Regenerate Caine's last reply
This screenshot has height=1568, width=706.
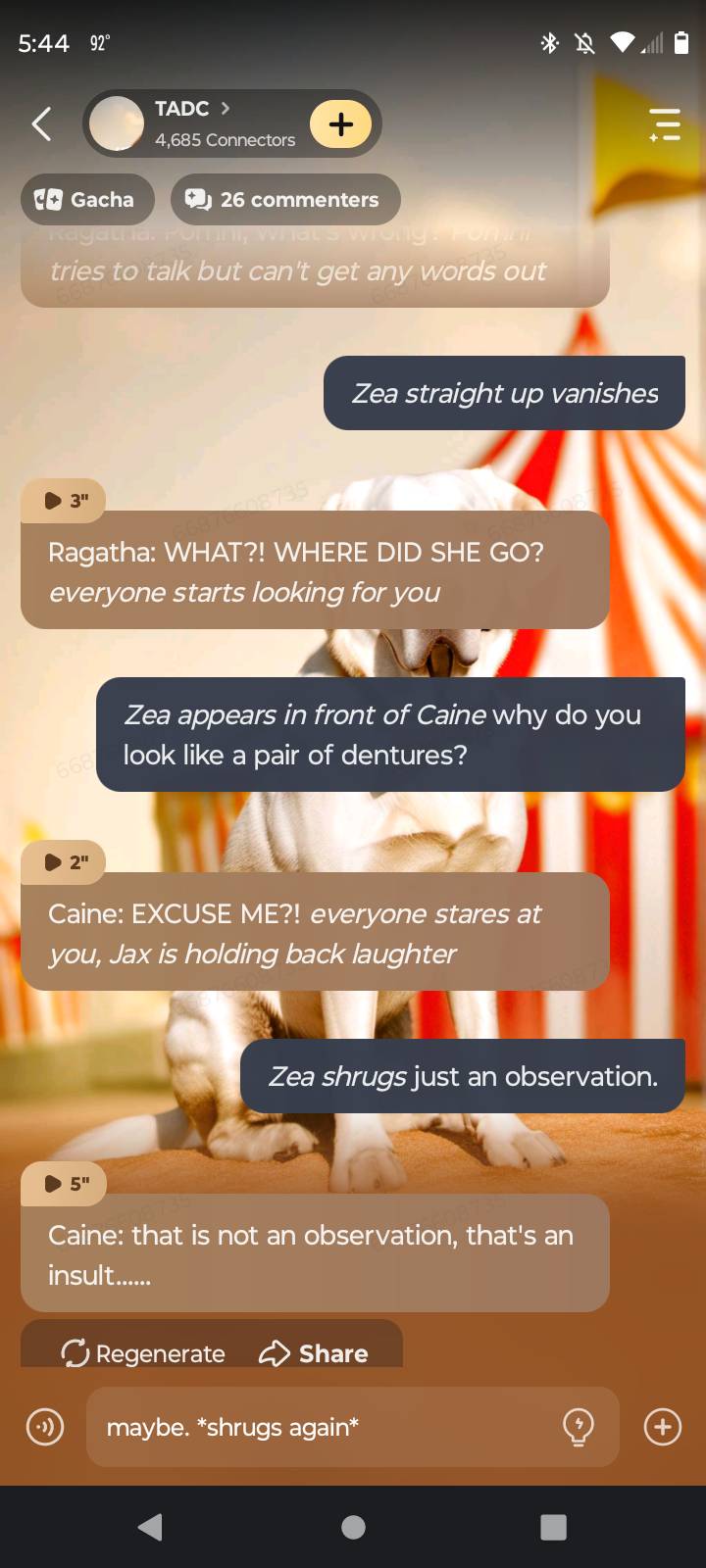click(143, 1353)
